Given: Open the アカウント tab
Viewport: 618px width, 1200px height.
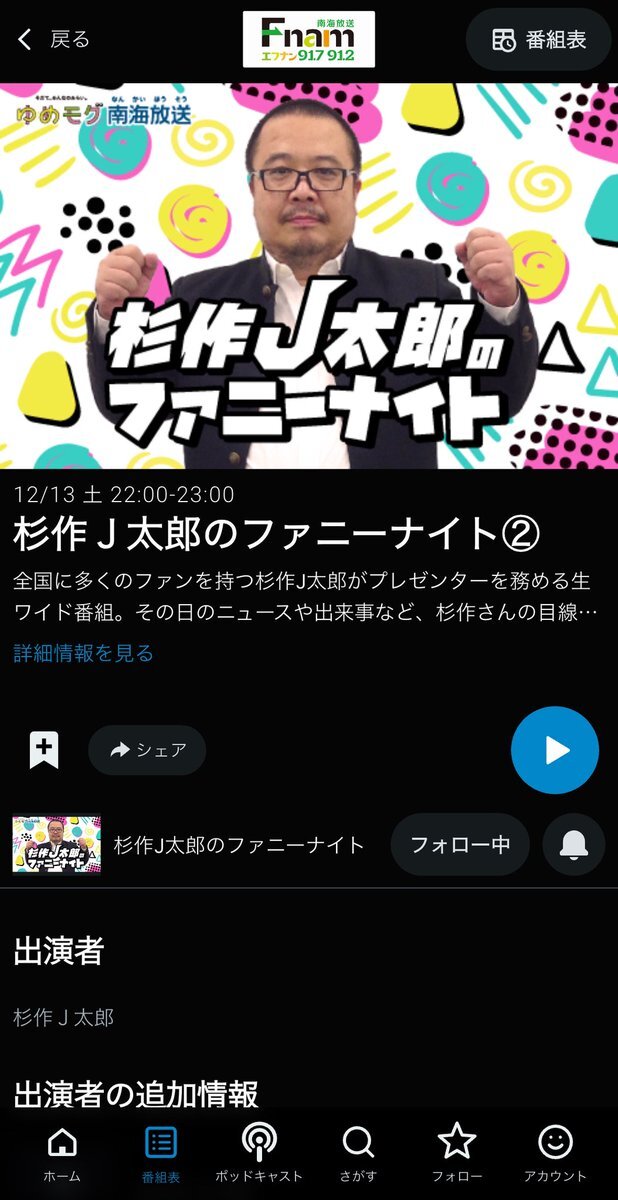Looking at the screenshot, I should point(555,1153).
